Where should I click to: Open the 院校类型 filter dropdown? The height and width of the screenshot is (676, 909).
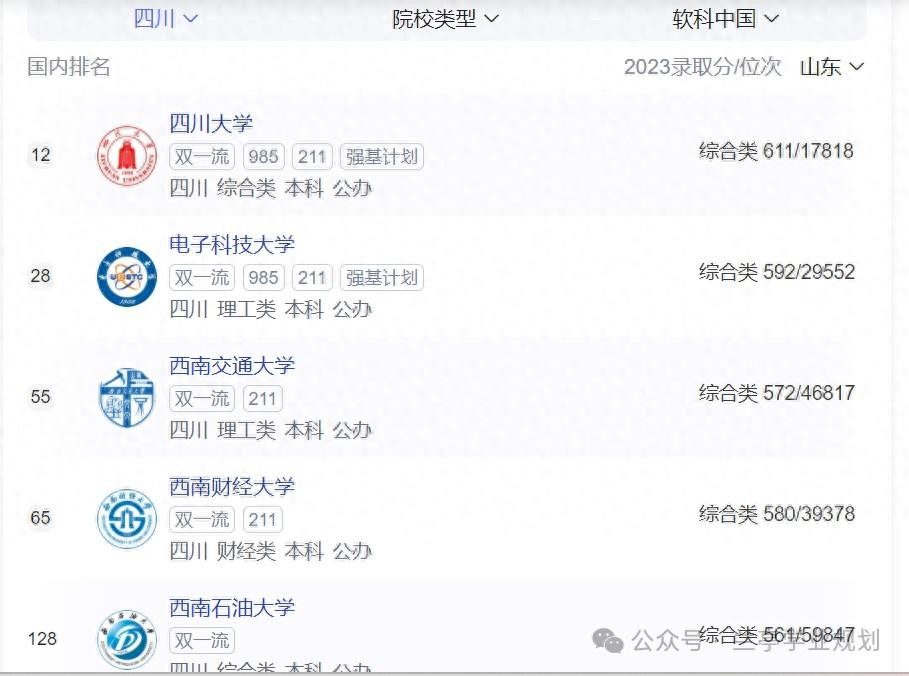pyautogui.click(x=445, y=18)
